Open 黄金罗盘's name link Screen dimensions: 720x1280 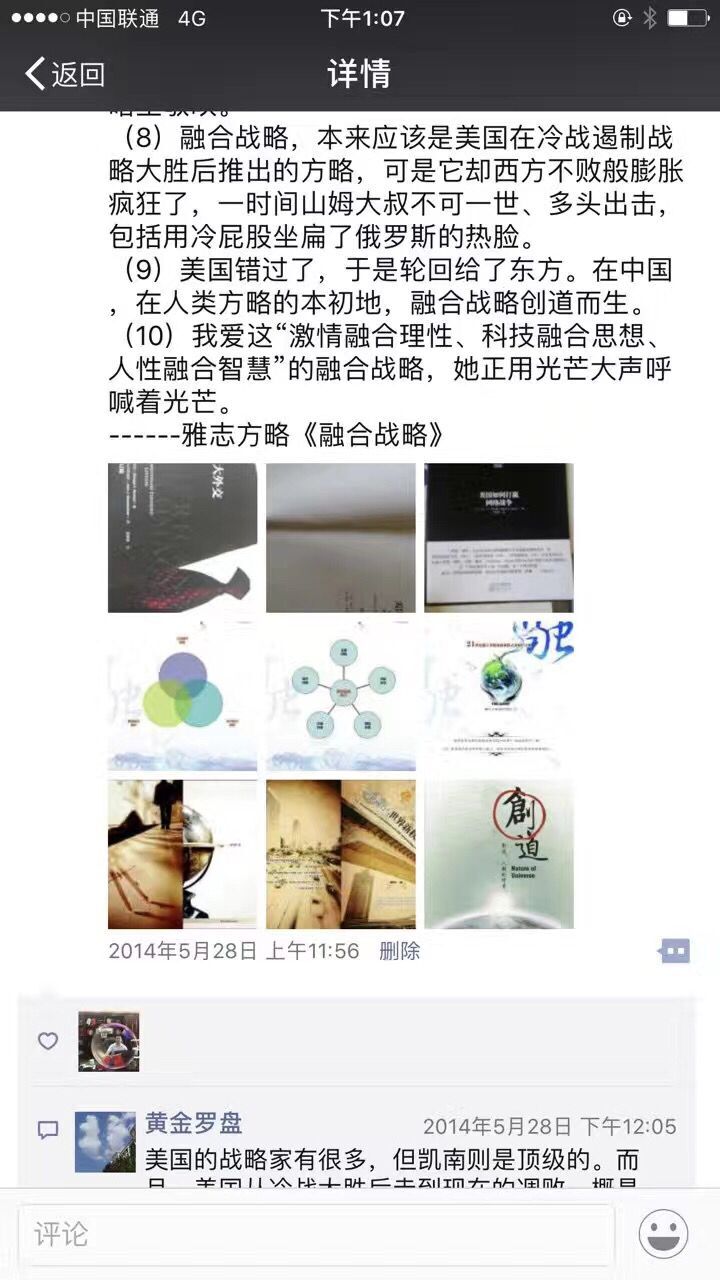pos(194,1124)
